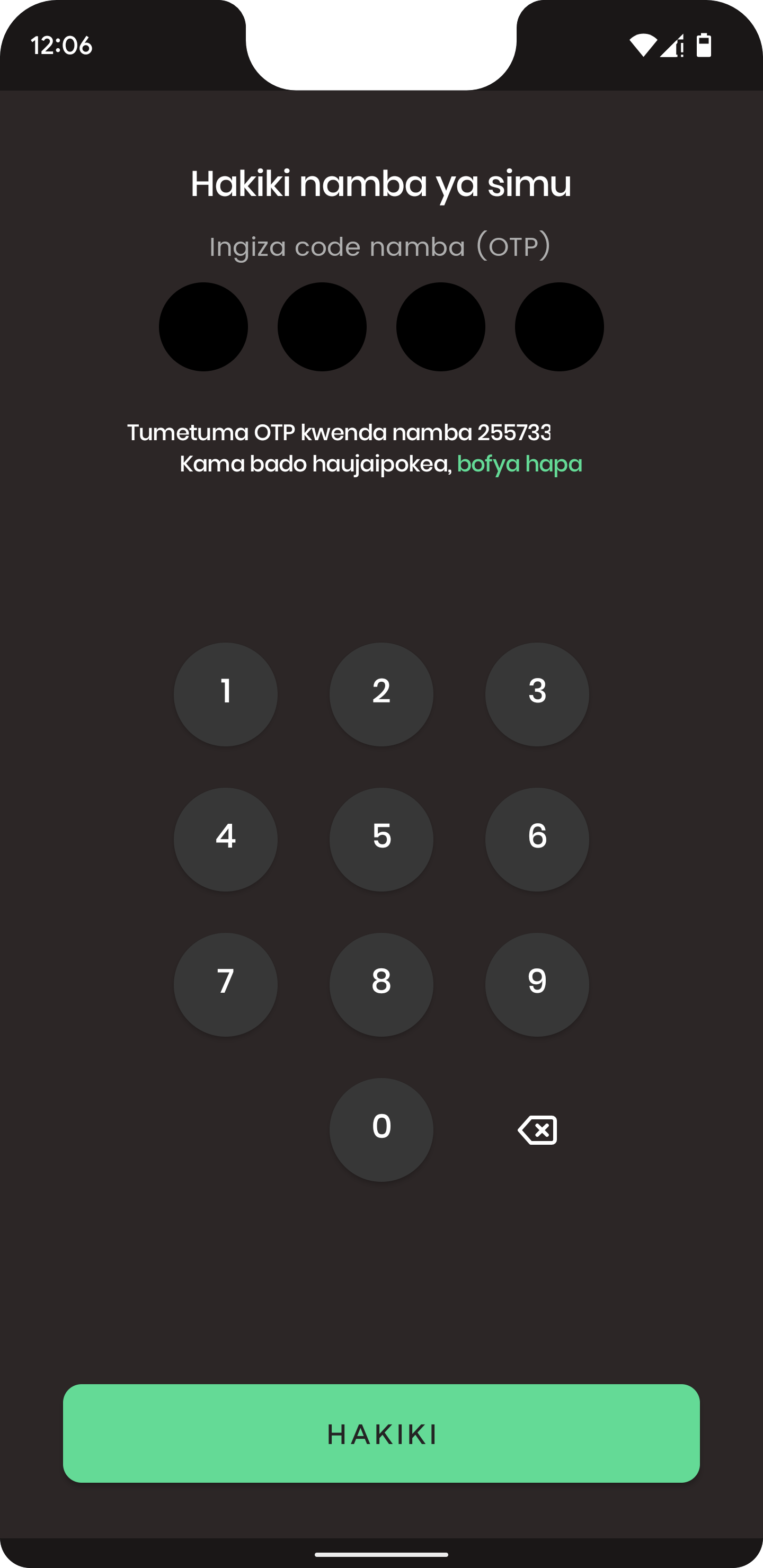763x1568 pixels.
Task: Tap keypad number 9
Action: (x=536, y=984)
